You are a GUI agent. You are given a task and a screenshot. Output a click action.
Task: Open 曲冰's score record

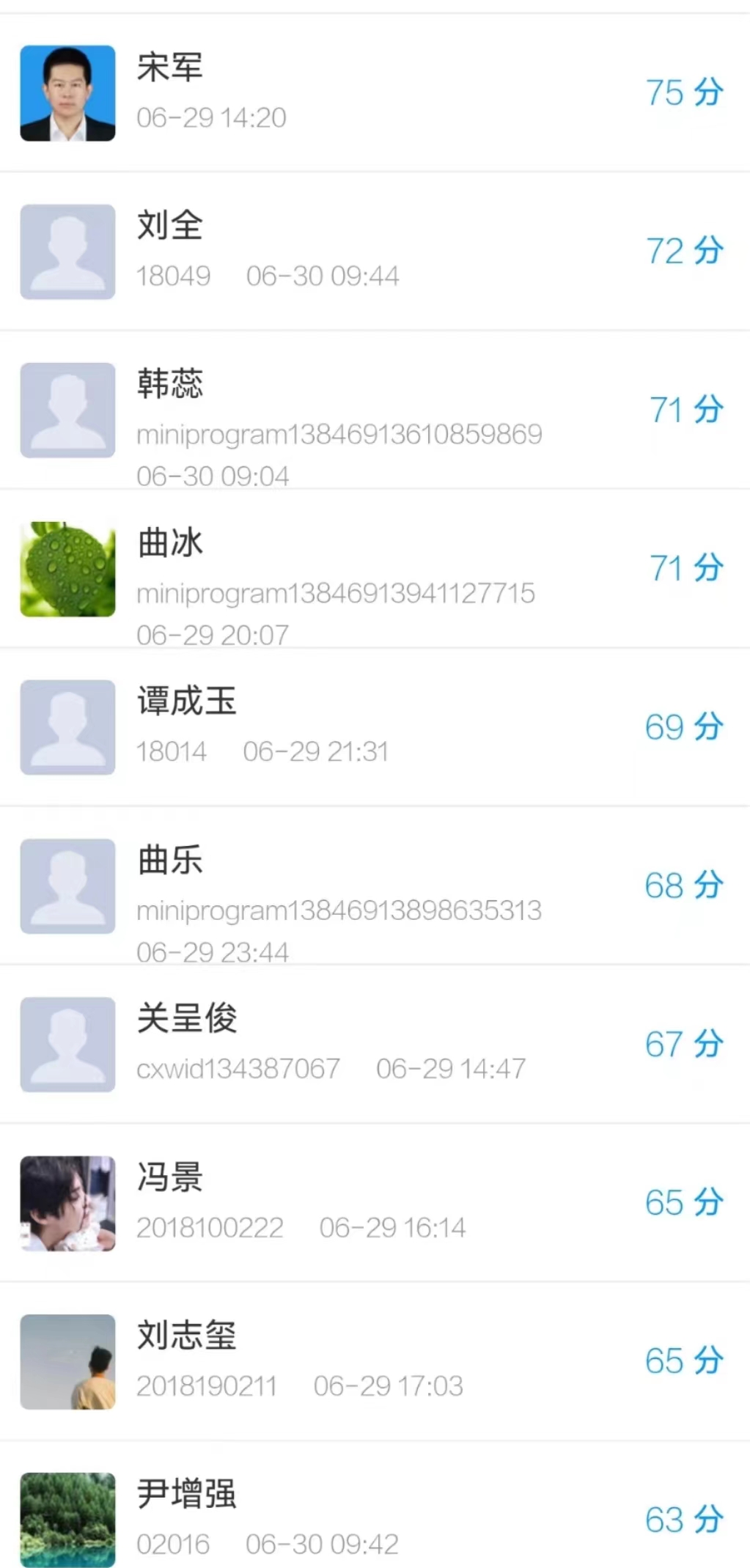point(374,569)
